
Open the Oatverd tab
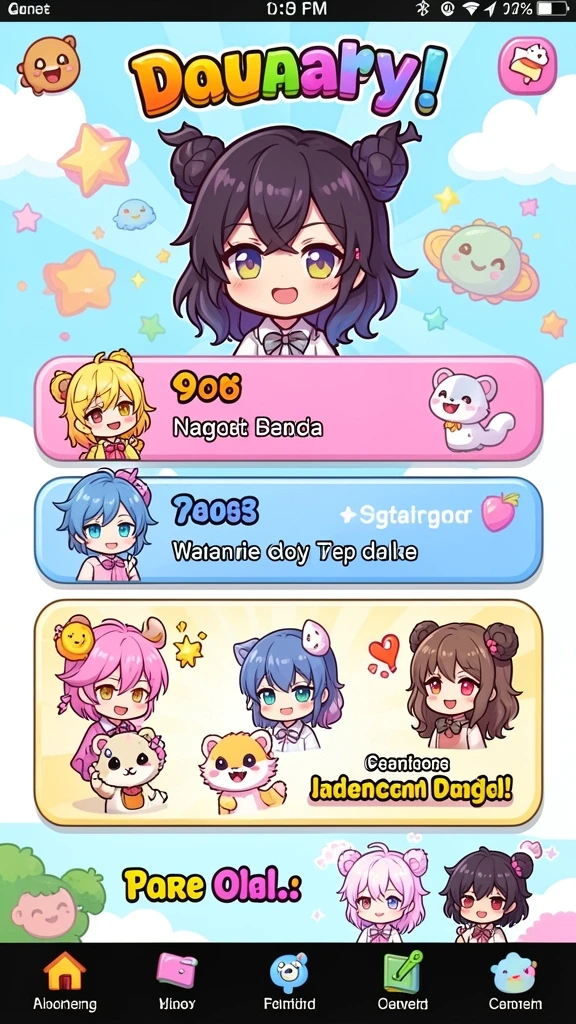point(403,981)
